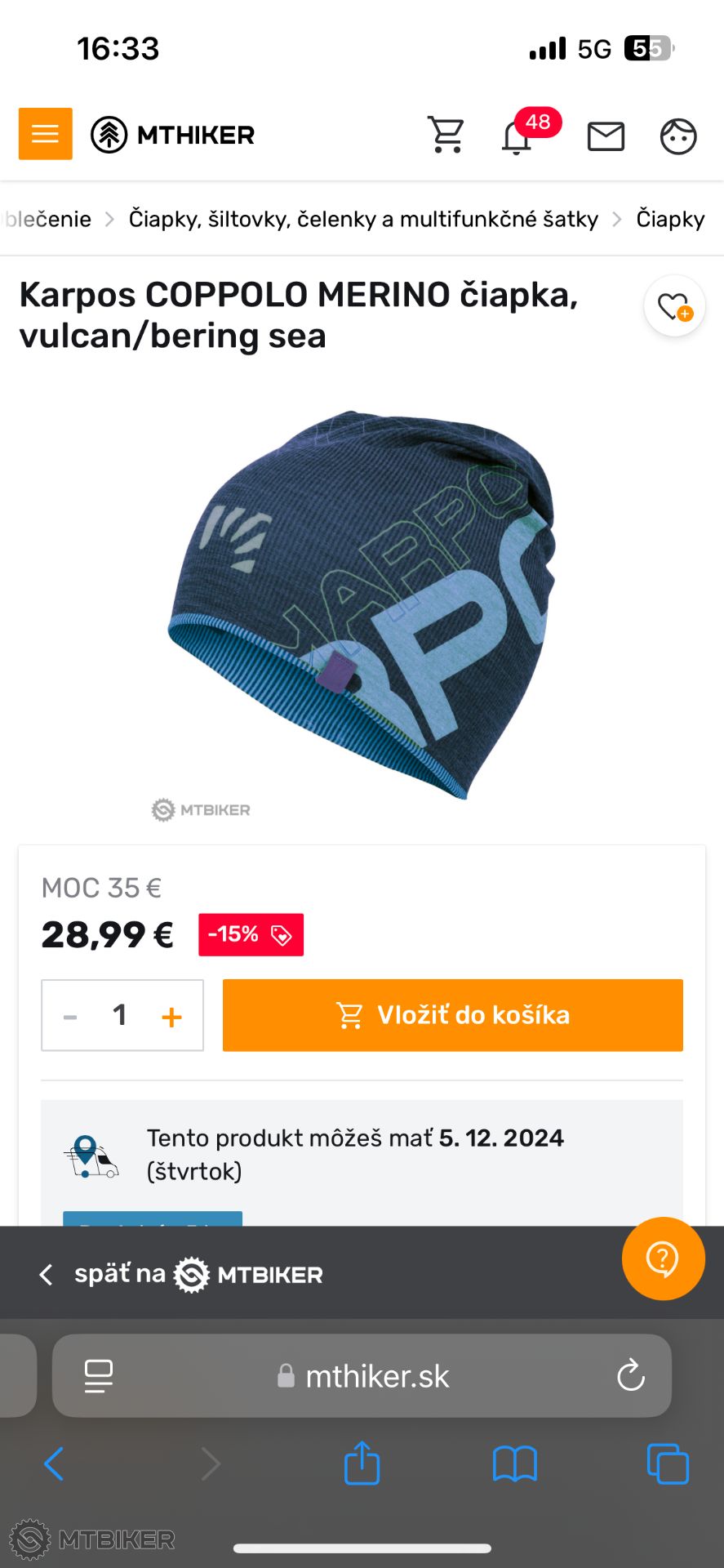Tap Vložiť do košíka button
Screen dimensions: 724x1568
(452, 1015)
